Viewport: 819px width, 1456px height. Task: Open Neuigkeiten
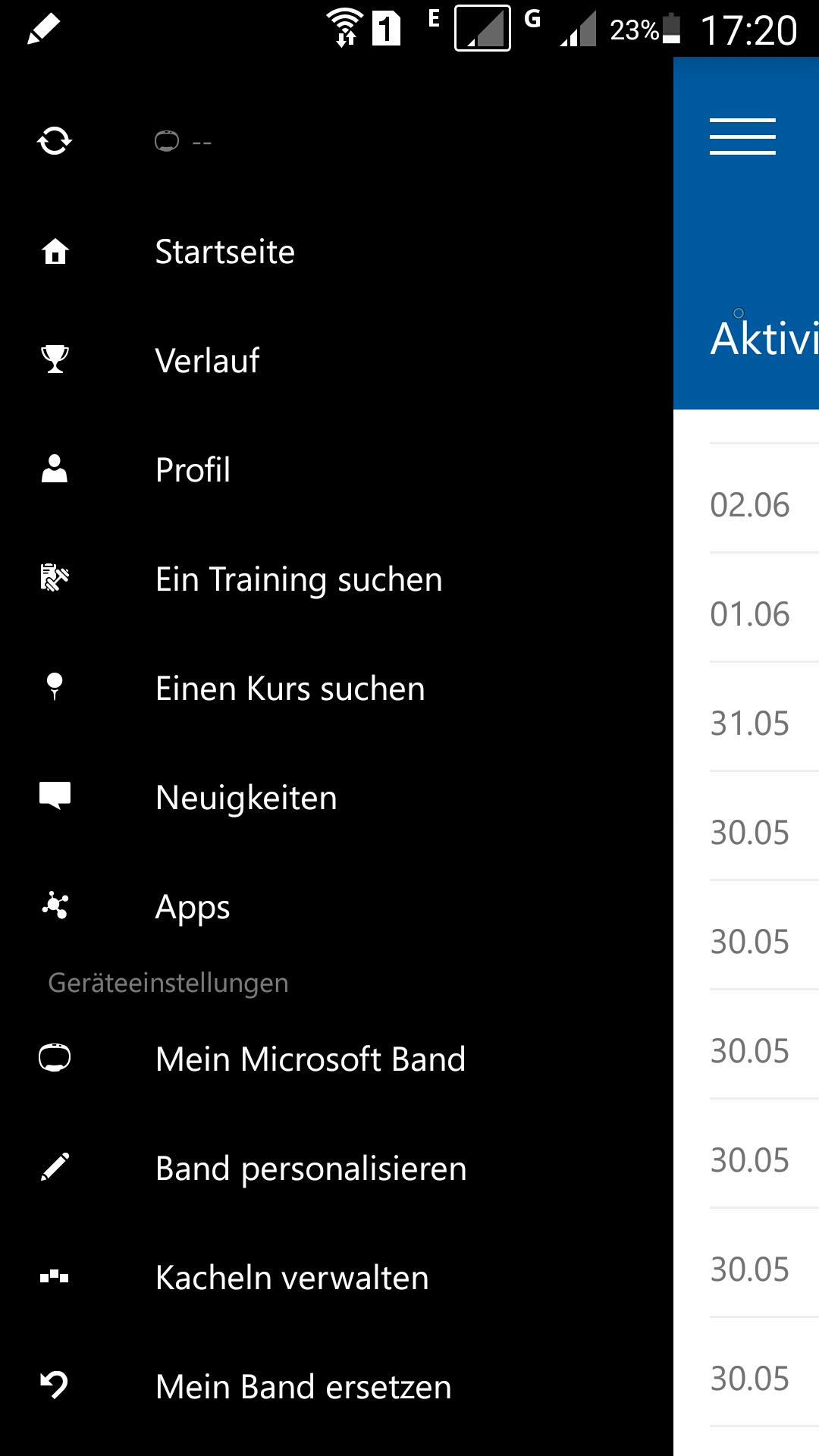pos(246,798)
